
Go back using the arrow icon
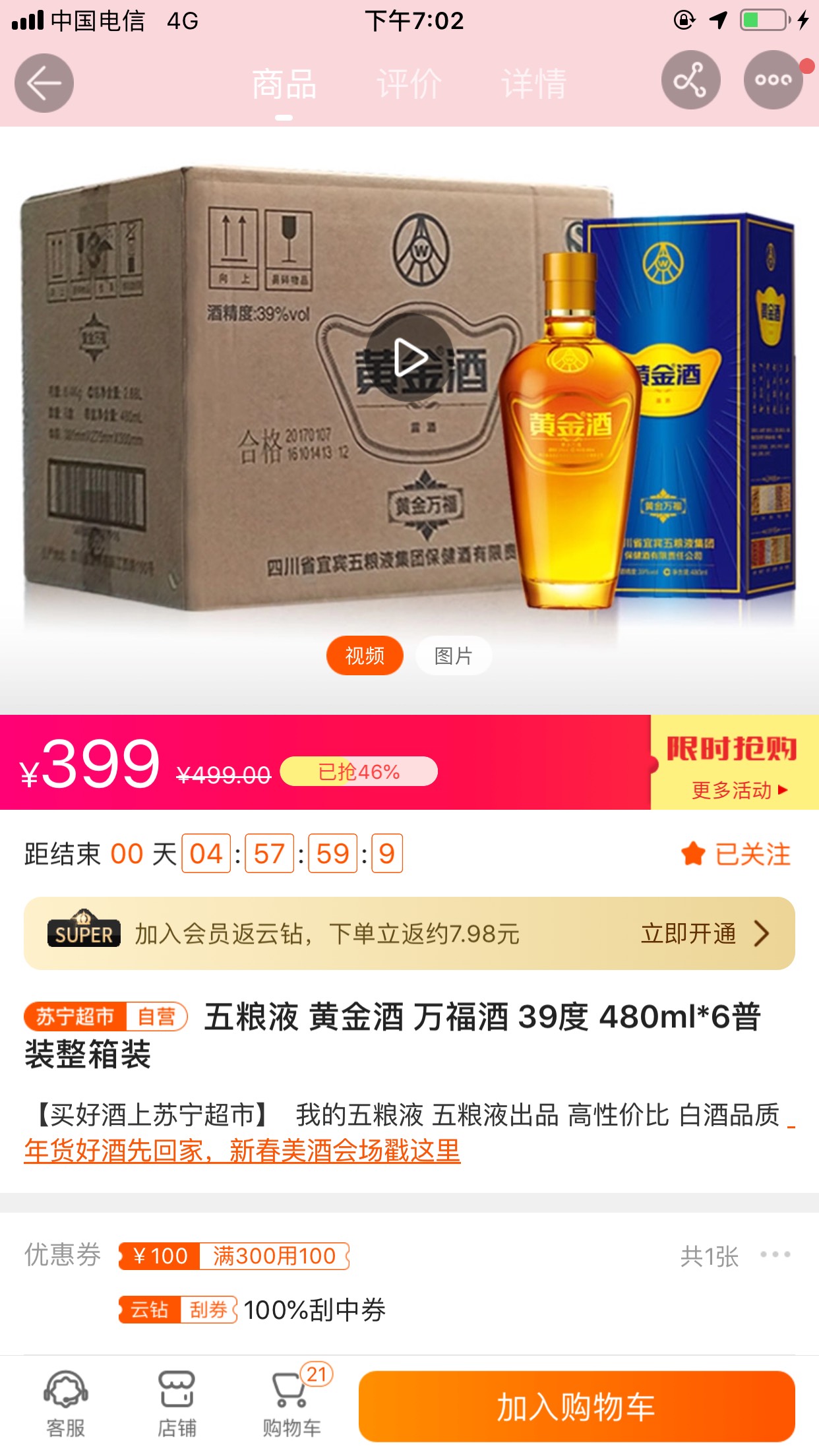point(44,83)
